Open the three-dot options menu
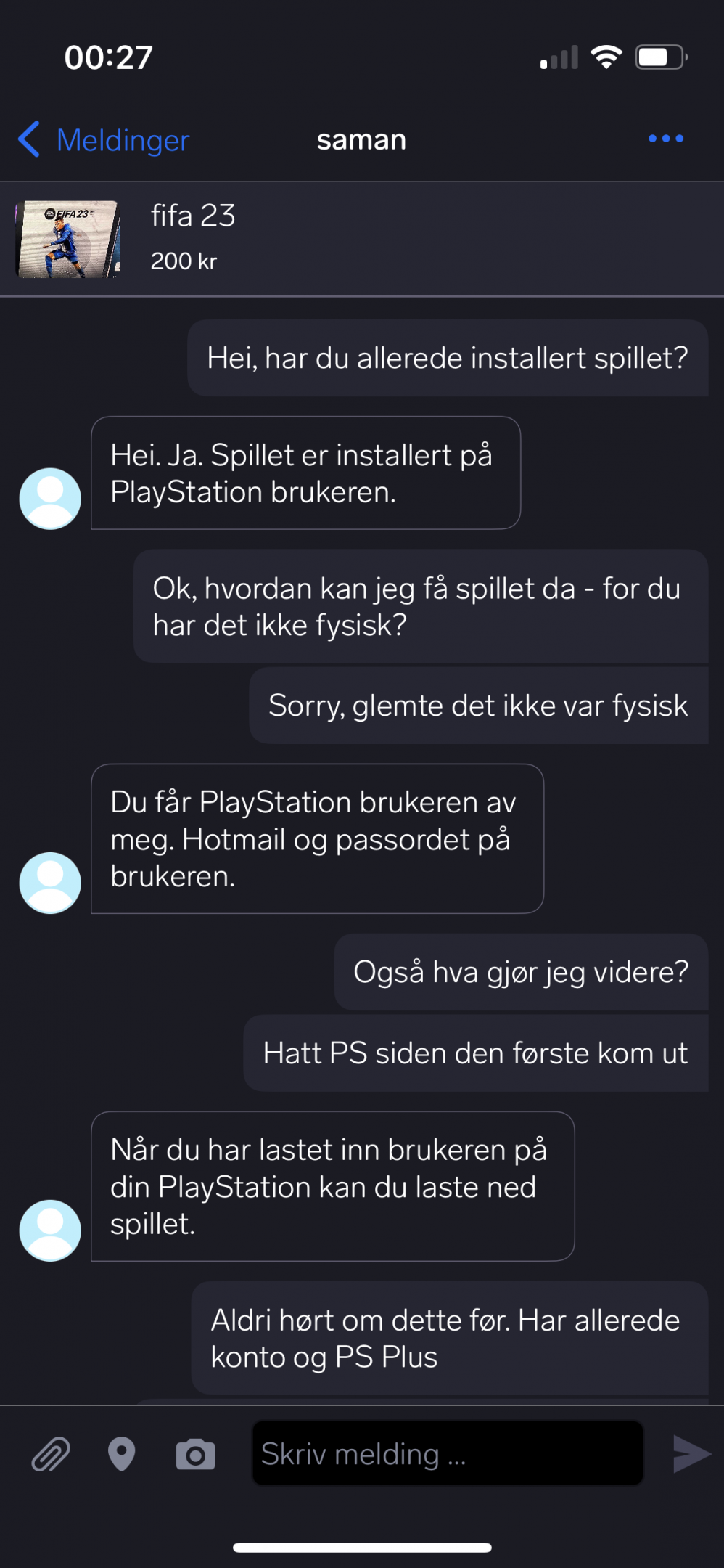Screen dimensions: 724x1568 pos(665,139)
